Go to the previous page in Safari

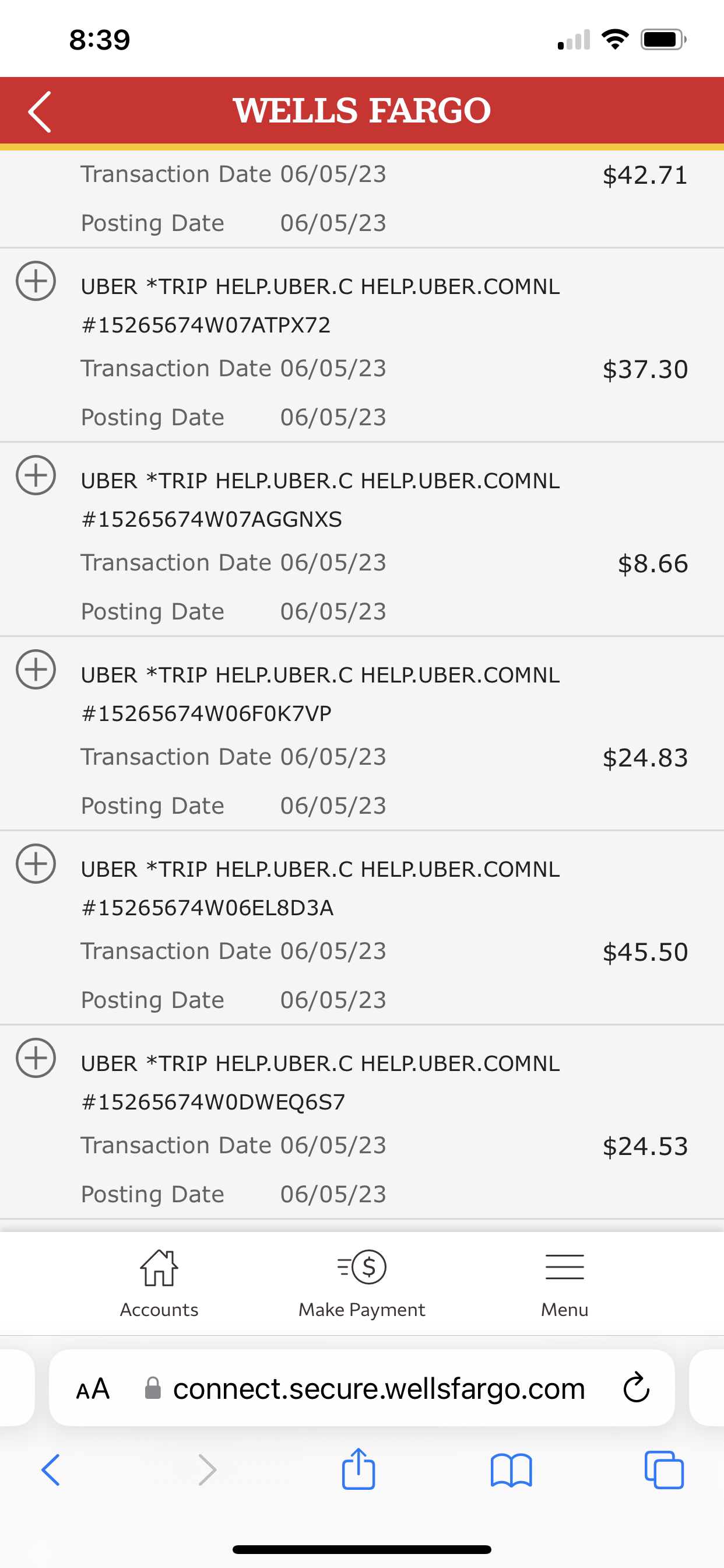pos(51,1470)
